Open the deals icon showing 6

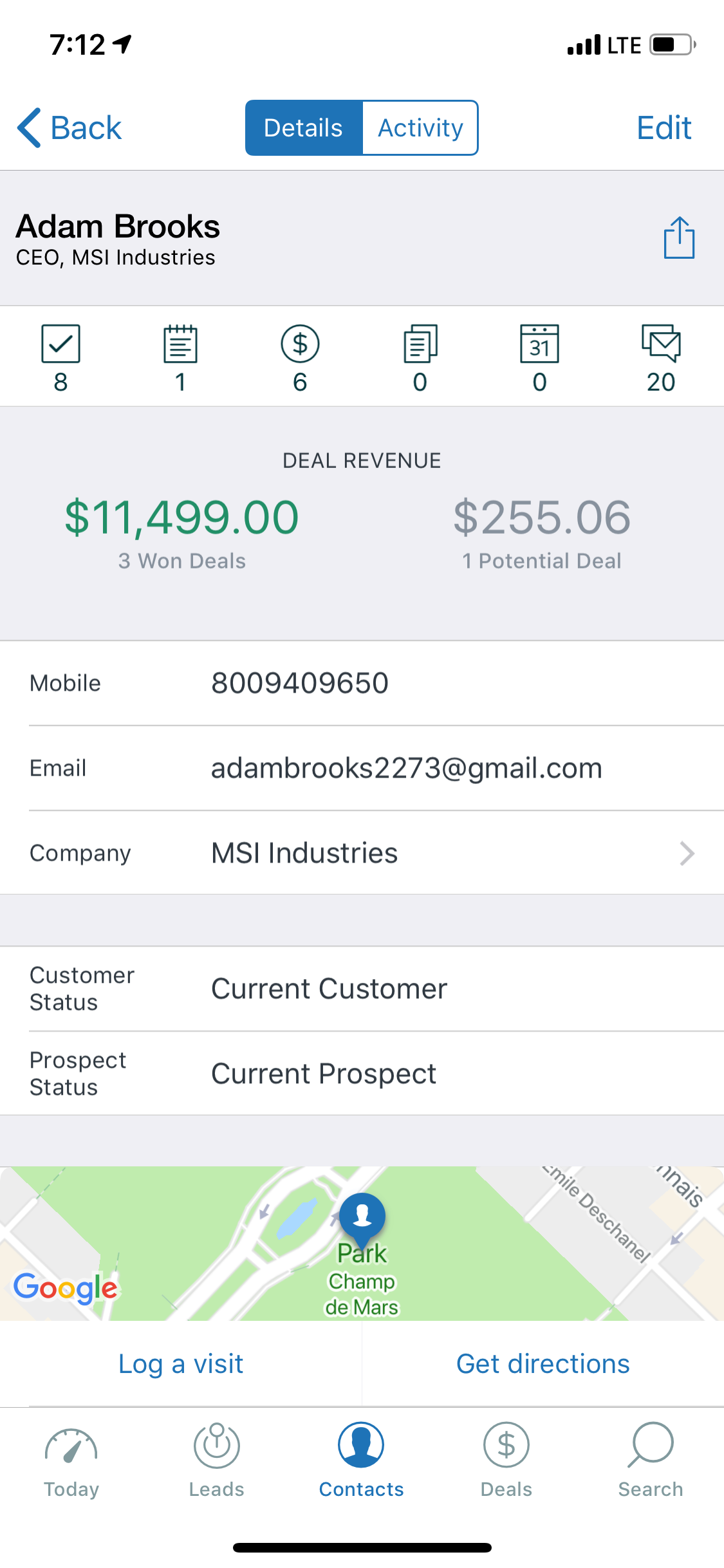300,358
